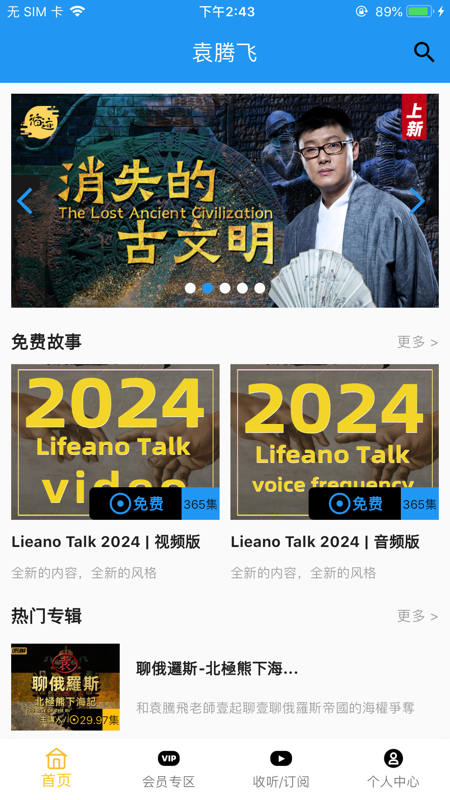Open search with the magnifier icon
Viewport: 450px width, 800px height.
(x=423, y=52)
